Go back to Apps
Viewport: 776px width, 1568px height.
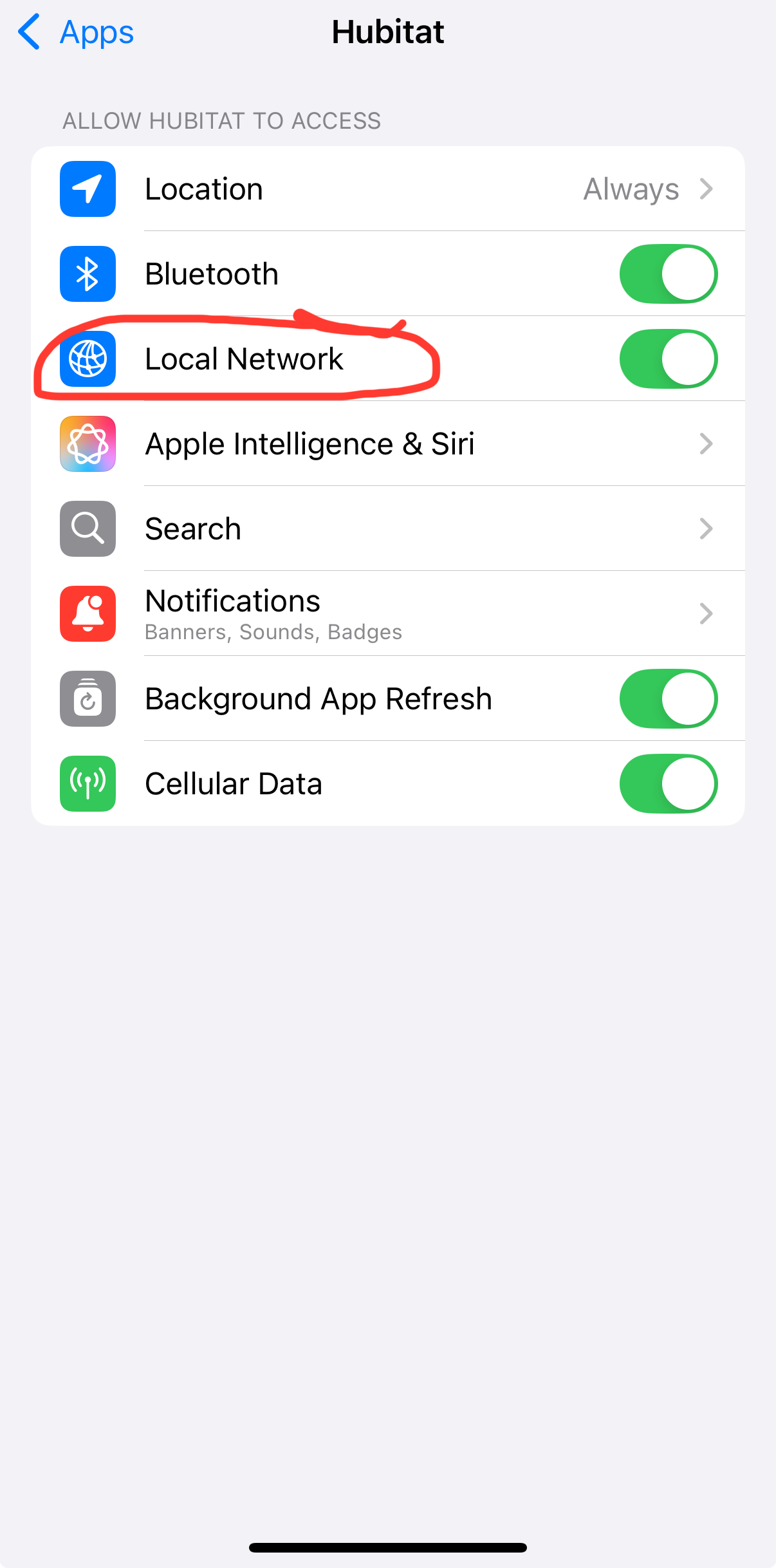tap(76, 32)
